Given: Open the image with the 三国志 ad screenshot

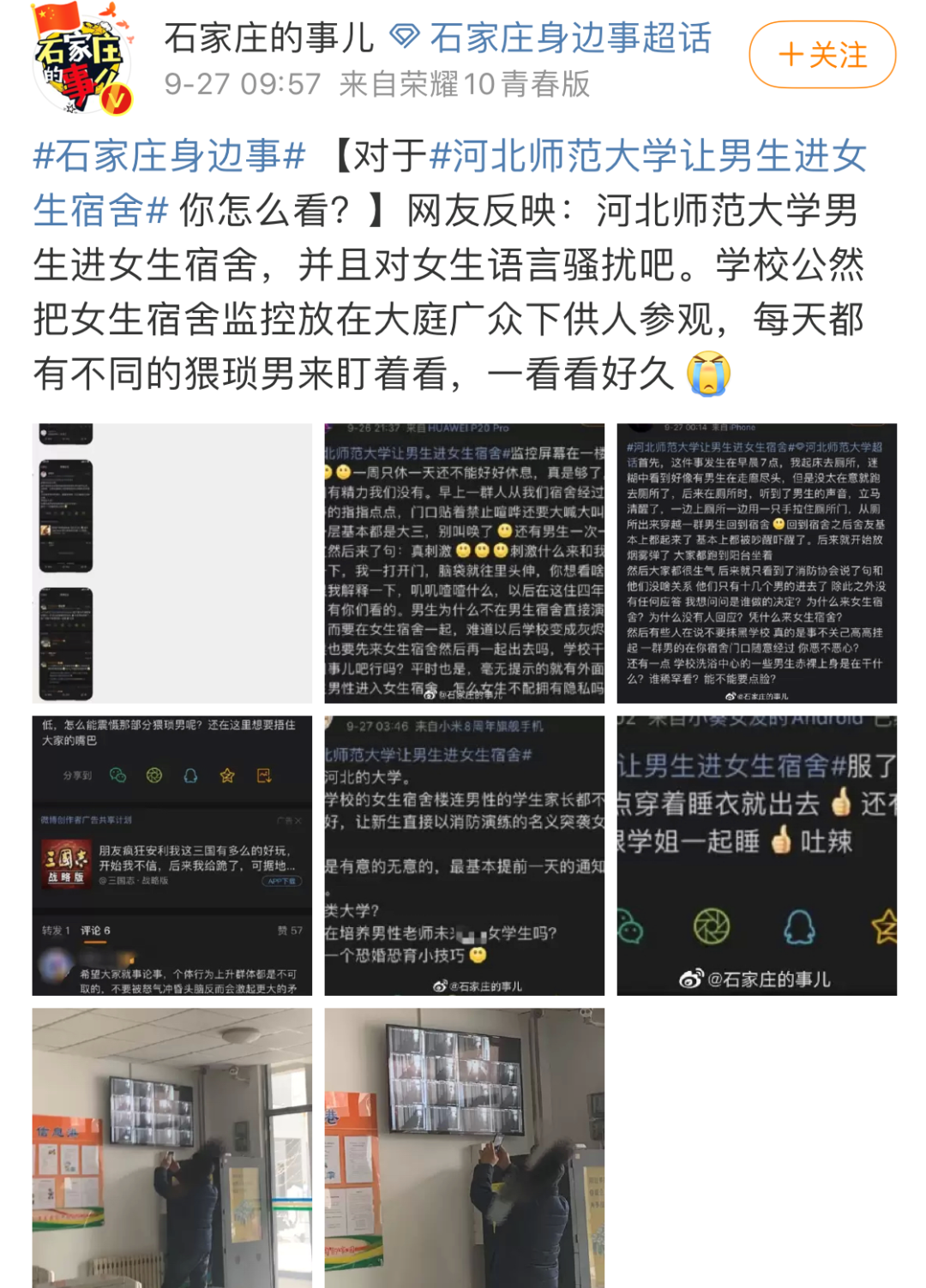Looking at the screenshot, I should (x=172, y=855).
